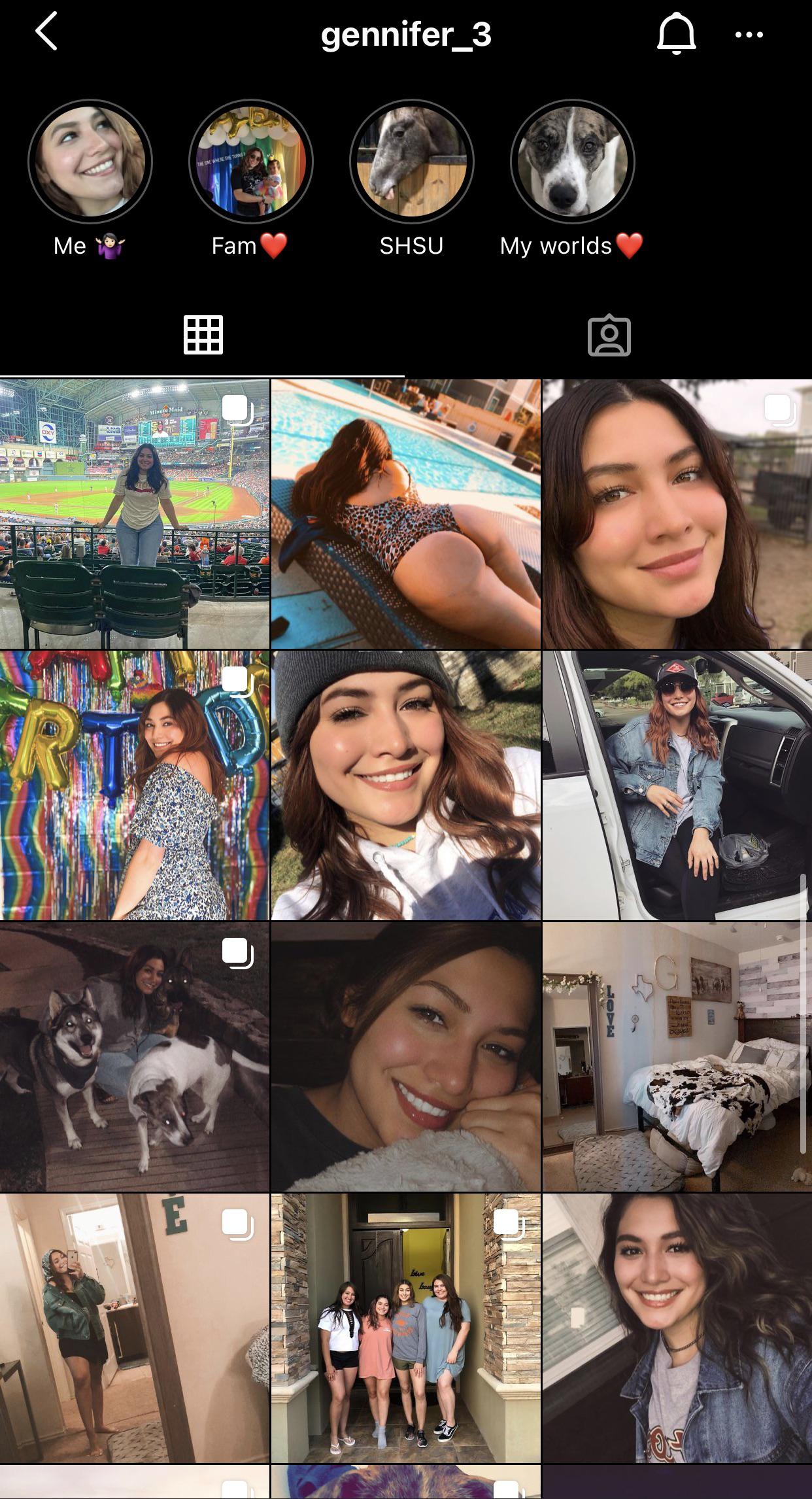
Task: Switch to the grid posts tab
Action: 203,336
